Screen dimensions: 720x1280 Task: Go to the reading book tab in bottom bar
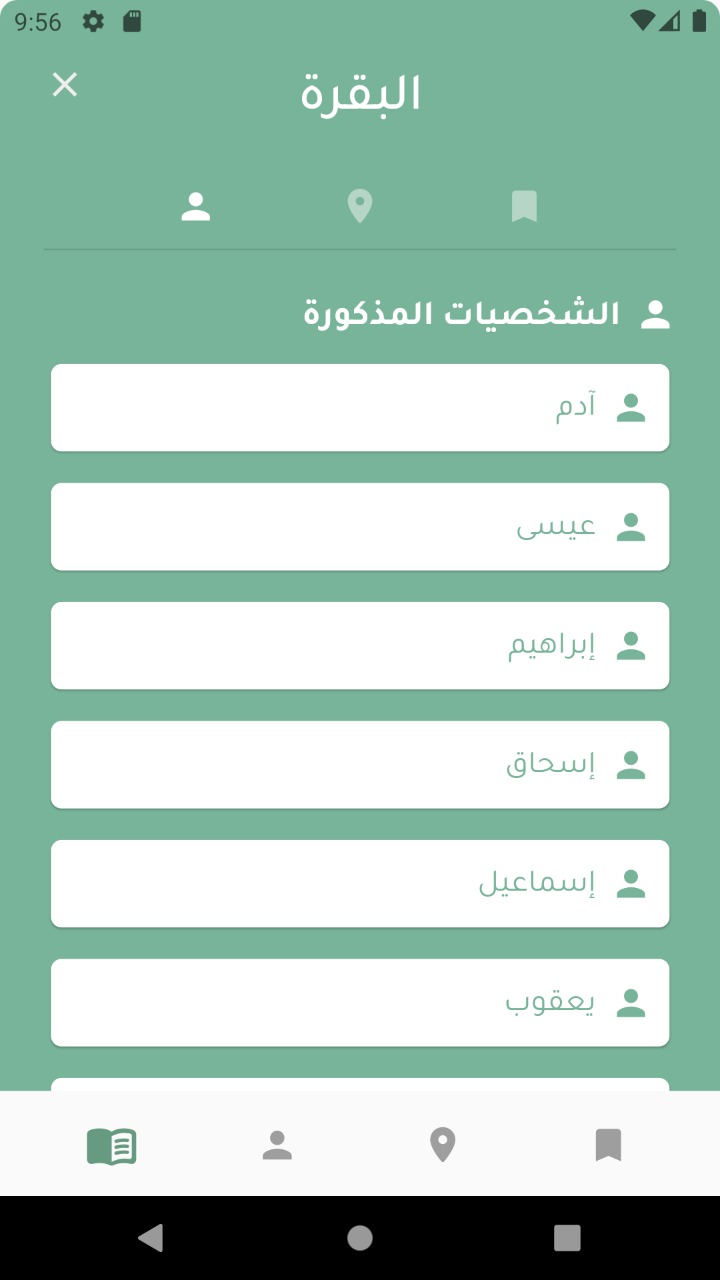pyautogui.click(x=112, y=1146)
